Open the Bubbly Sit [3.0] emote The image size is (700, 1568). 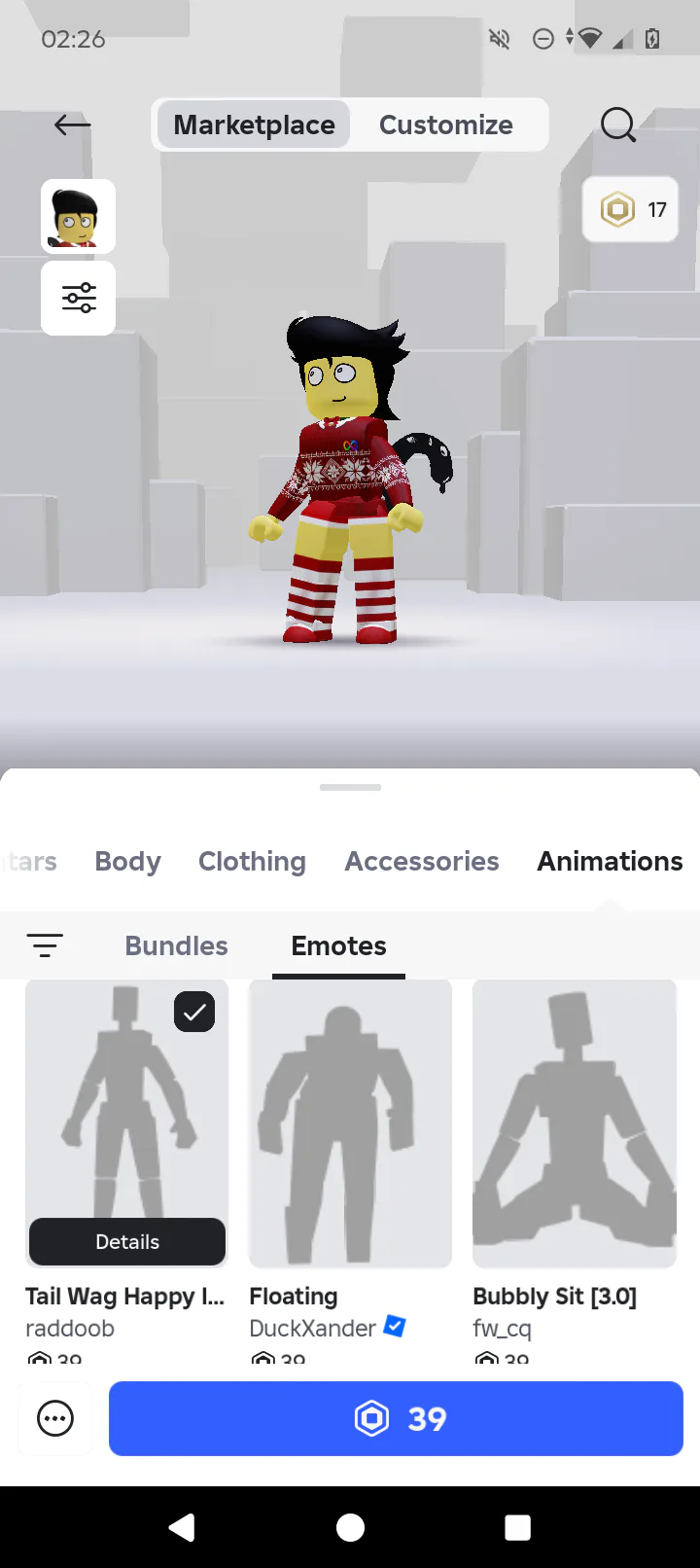574,1123
